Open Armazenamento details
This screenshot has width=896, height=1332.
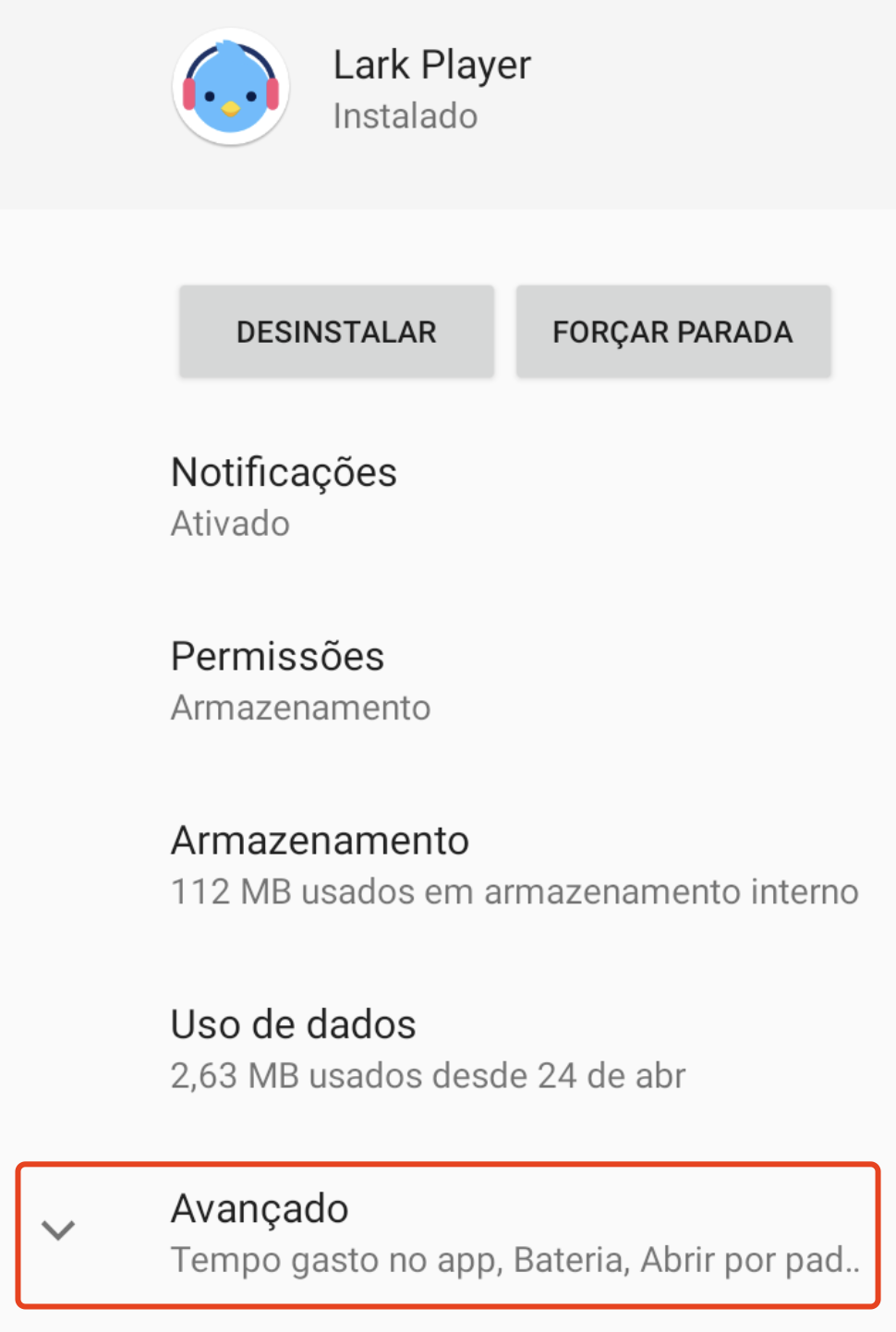point(448,866)
